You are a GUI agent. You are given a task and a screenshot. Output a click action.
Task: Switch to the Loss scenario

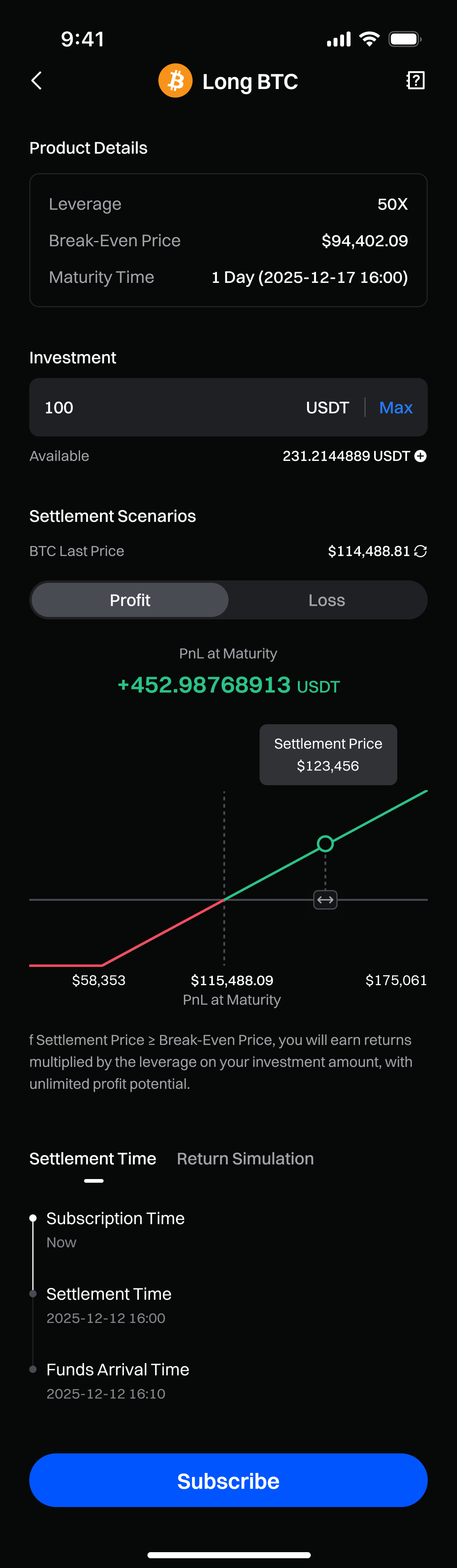tap(327, 600)
